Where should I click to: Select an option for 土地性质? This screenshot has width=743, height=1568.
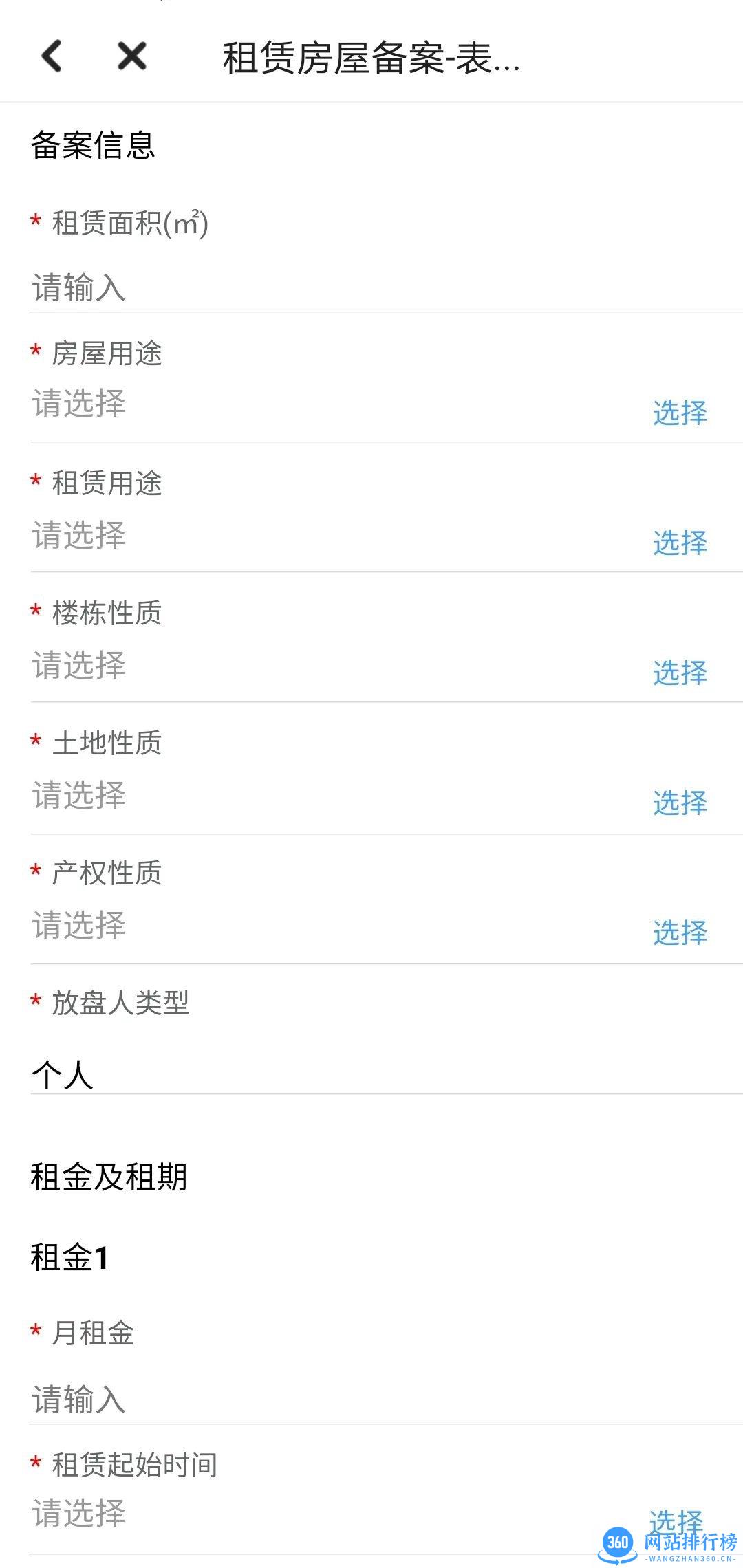[x=680, y=803]
